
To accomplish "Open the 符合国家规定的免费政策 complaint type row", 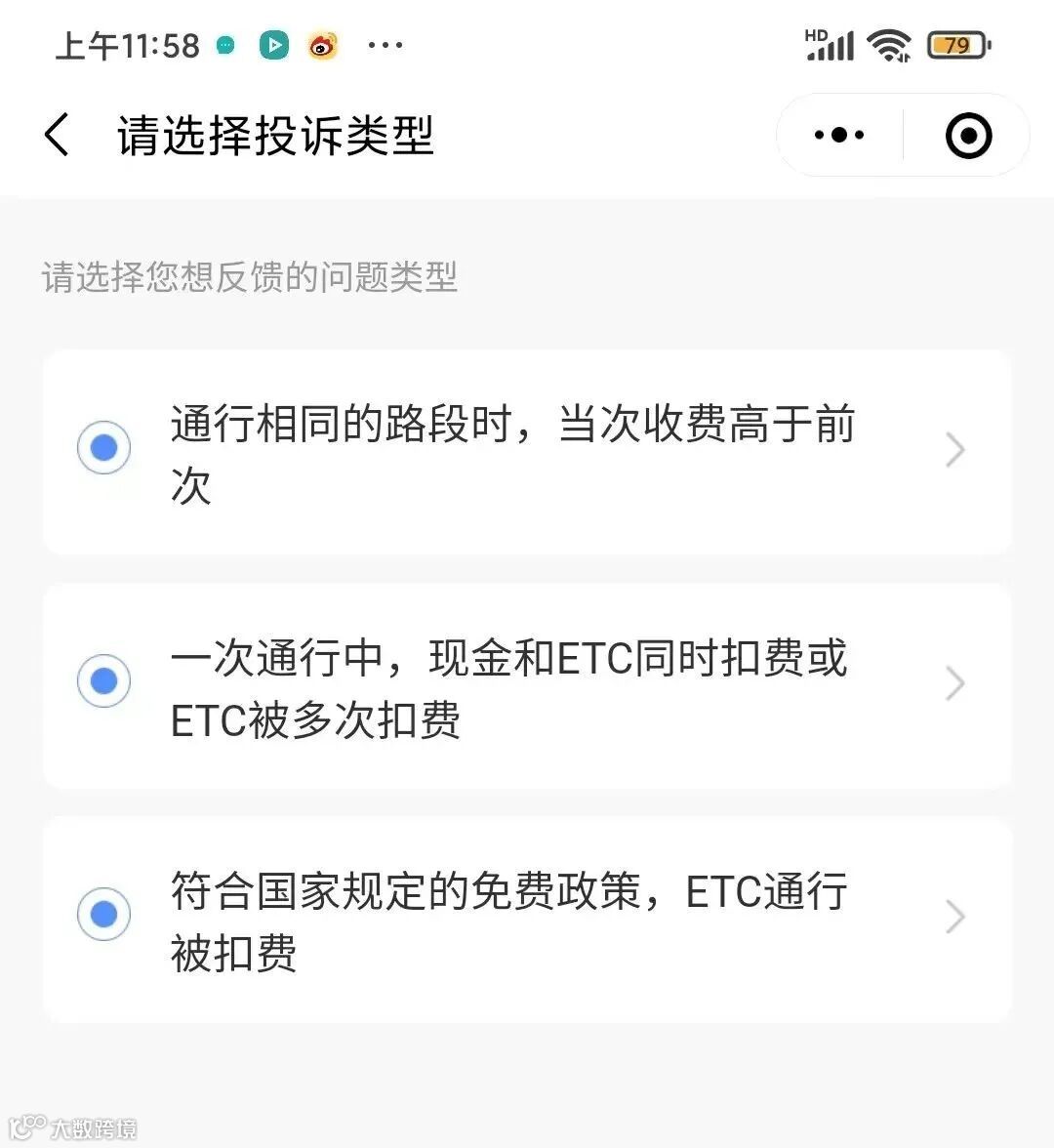I will pyautogui.click(x=527, y=920).
